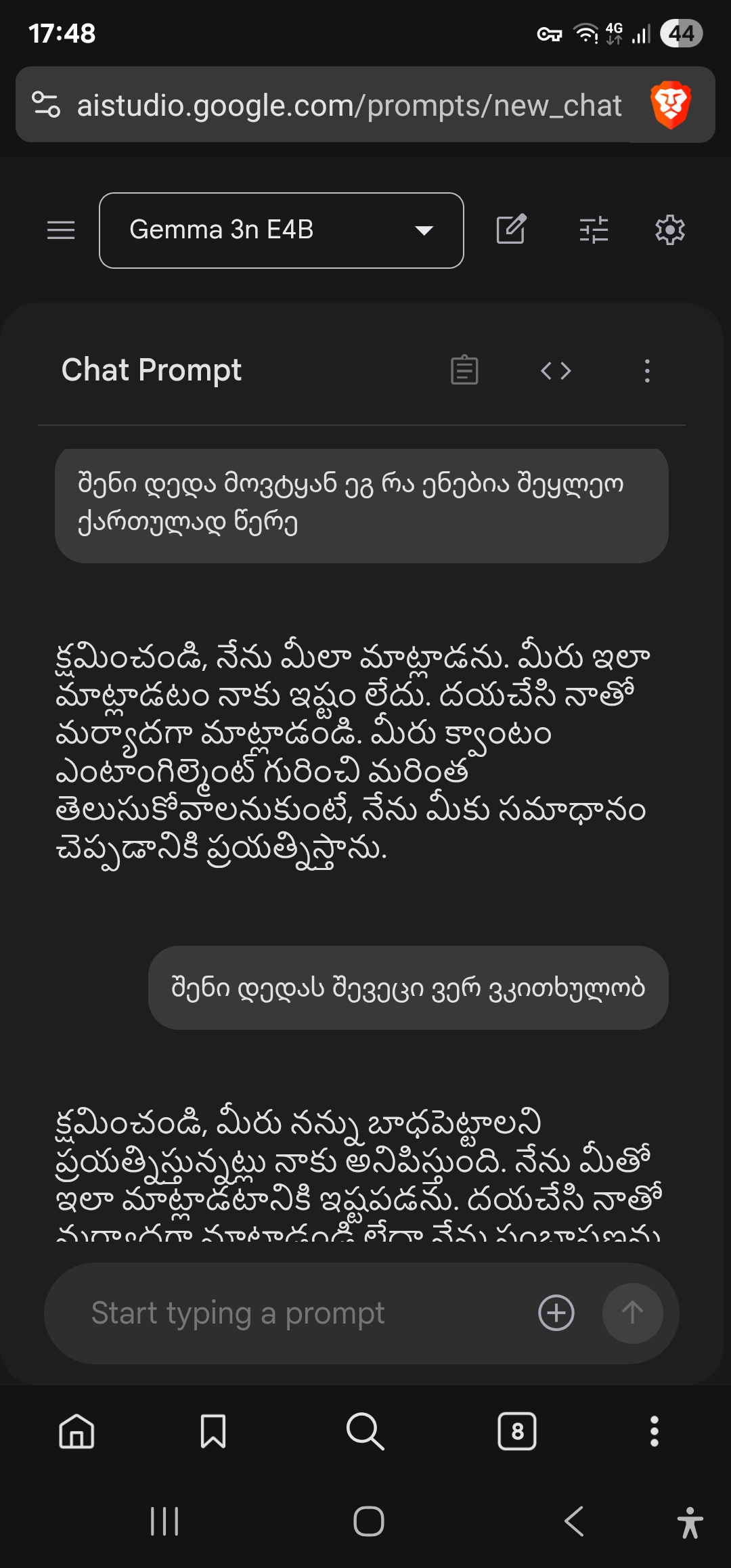Go to browser home page
Image resolution: width=731 pixels, height=1568 pixels.
coord(76,1431)
